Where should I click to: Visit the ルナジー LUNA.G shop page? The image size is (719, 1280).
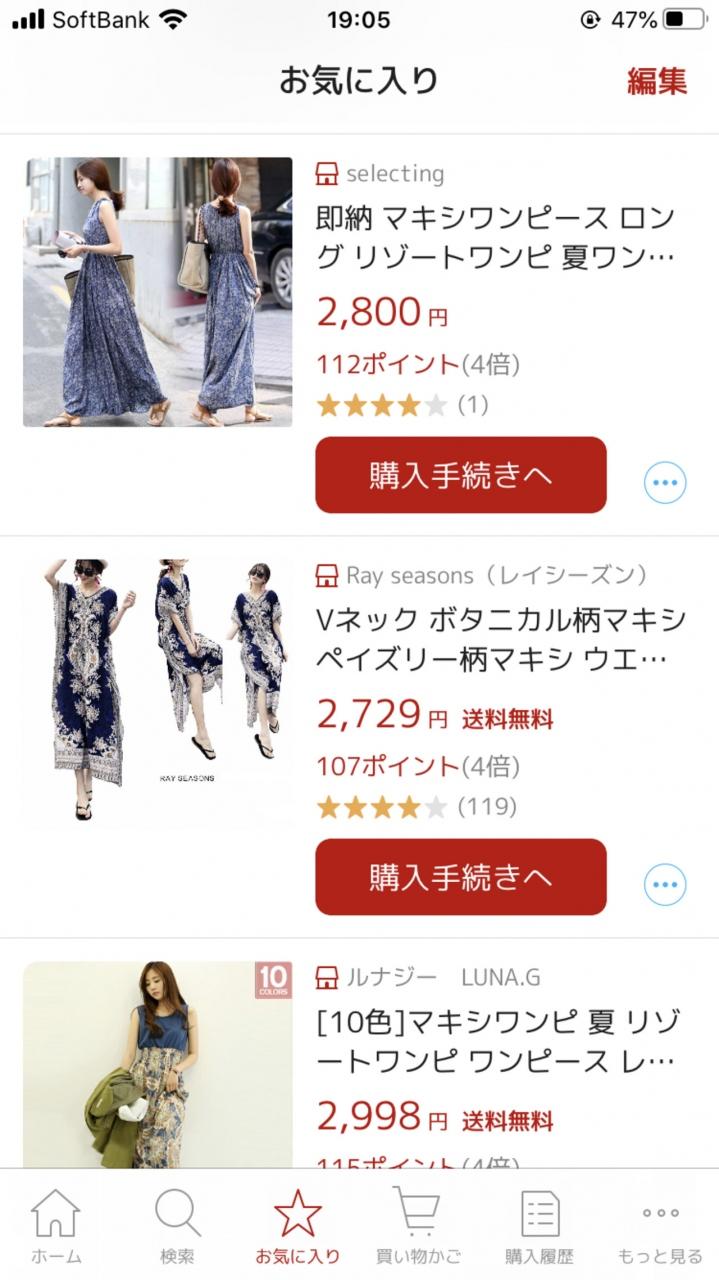coord(429,977)
